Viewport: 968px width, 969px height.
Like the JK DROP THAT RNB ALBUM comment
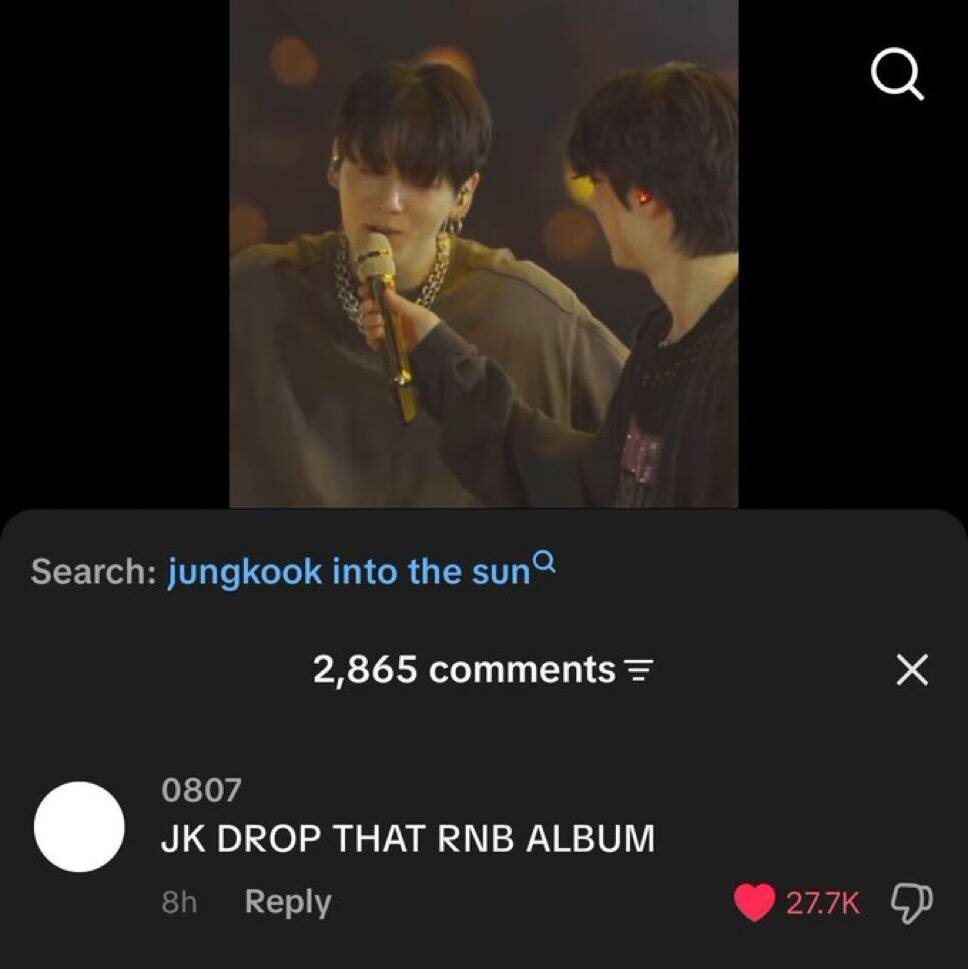click(x=756, y=903)
